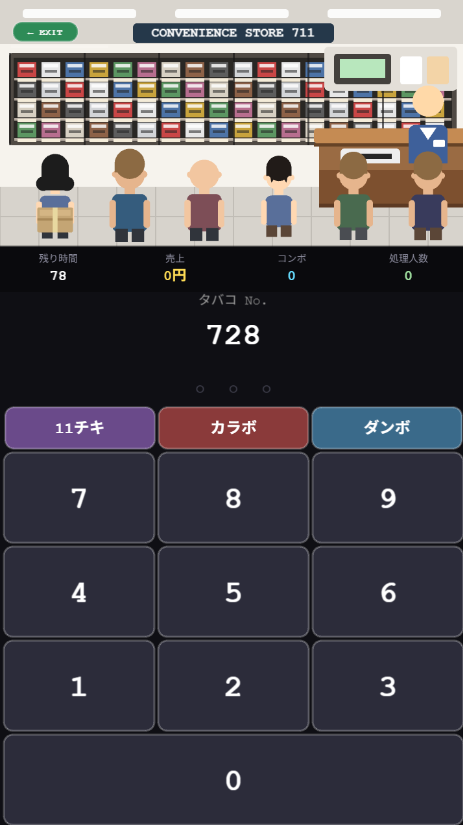The image size is (463, 825).
Task: Choose the カラボ button
Action: pos(233,428)
